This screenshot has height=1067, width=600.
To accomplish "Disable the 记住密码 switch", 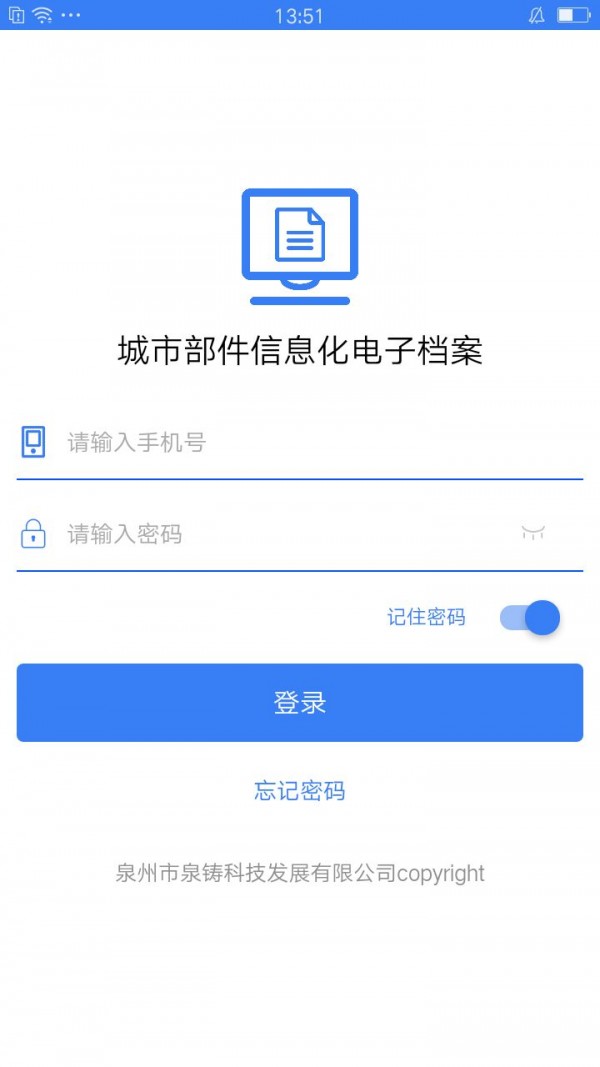I will (530, 618).
